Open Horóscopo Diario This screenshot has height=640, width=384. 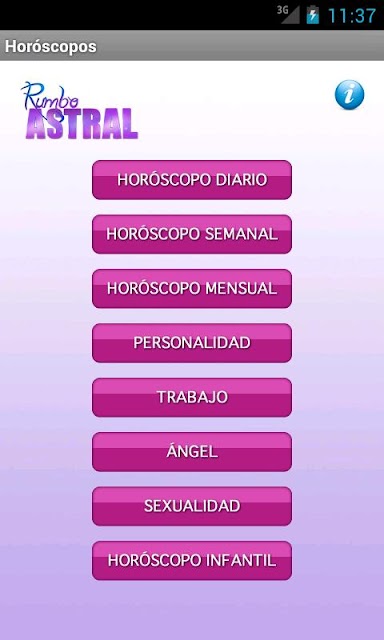192,180
